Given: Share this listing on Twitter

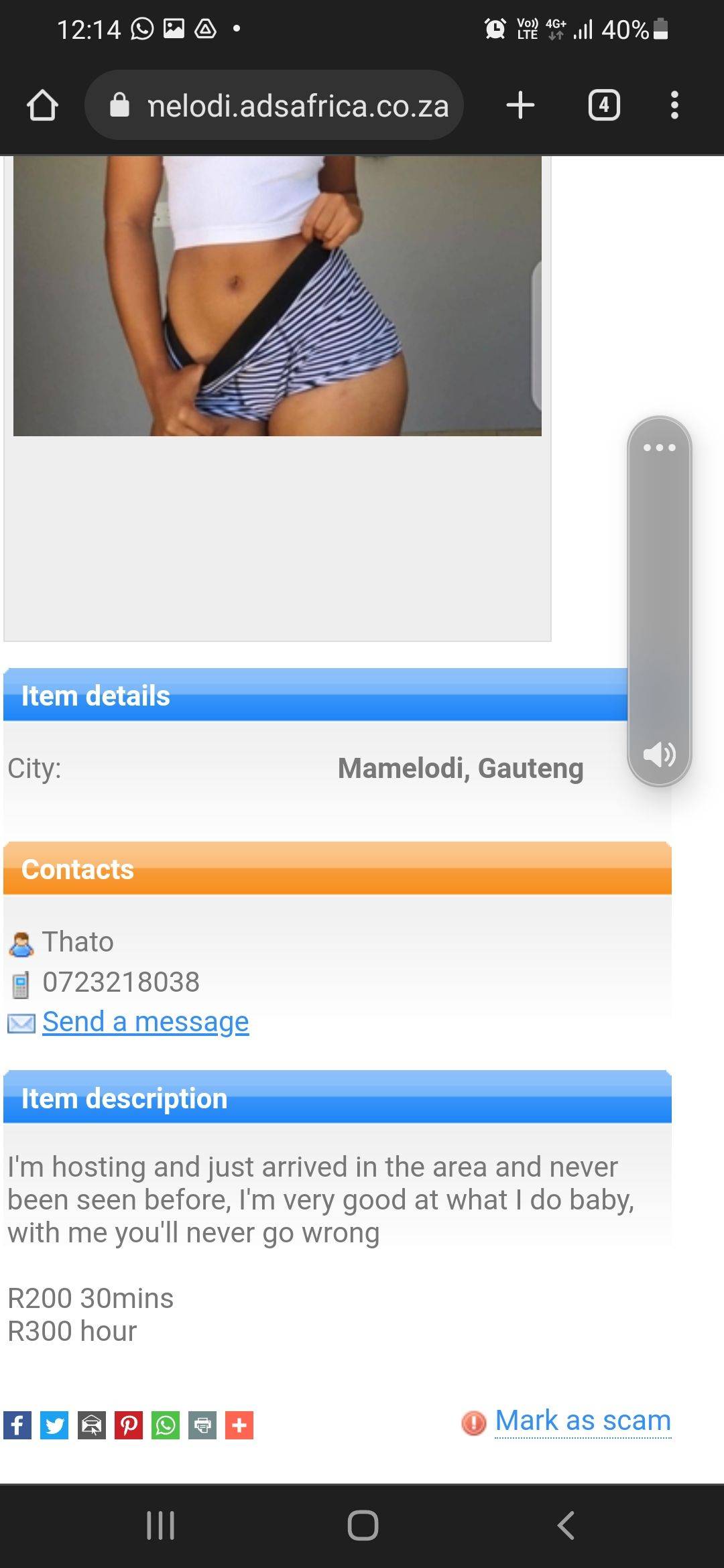Looking at the screenshot, I should [x=54, y=1425].
